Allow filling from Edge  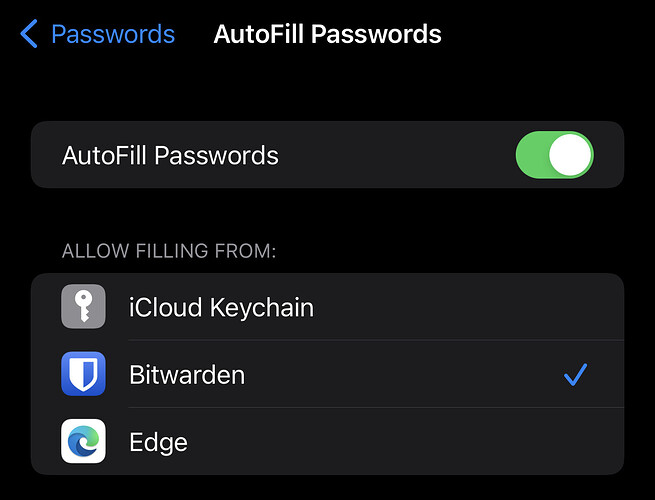point(327,442)
